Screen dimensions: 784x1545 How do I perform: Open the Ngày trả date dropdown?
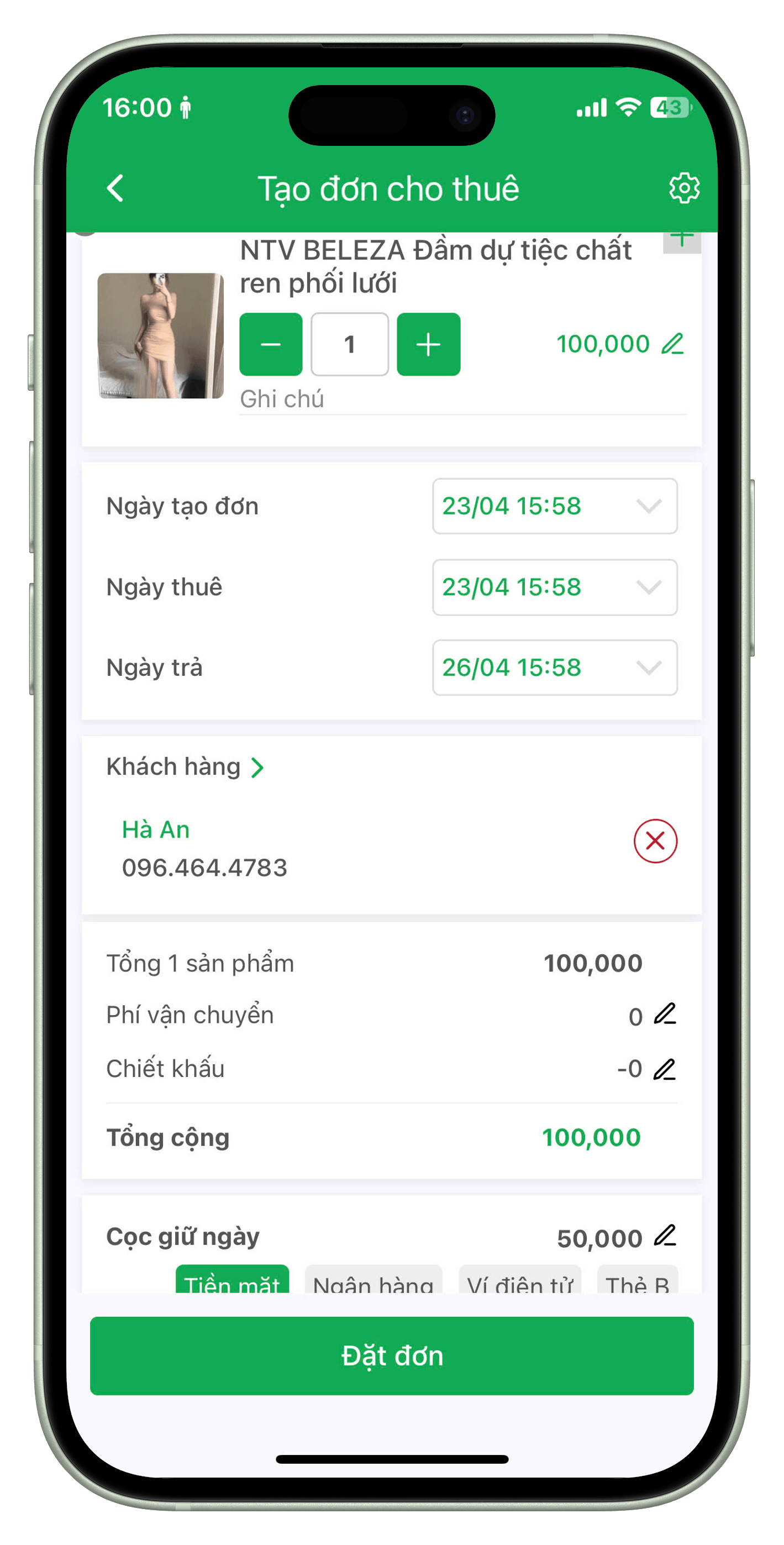554,668
